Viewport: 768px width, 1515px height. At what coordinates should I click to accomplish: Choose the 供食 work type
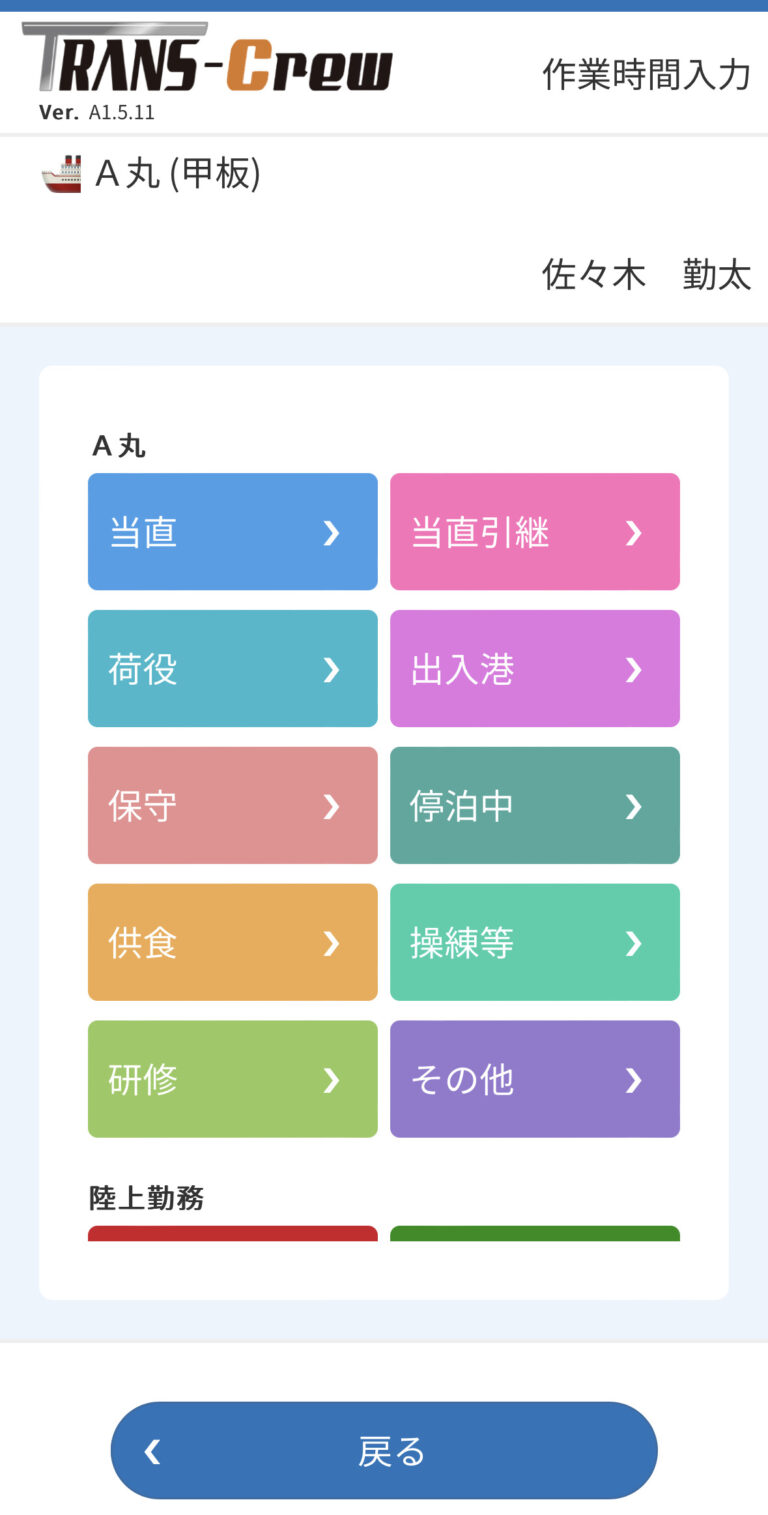tap(232, 942)
